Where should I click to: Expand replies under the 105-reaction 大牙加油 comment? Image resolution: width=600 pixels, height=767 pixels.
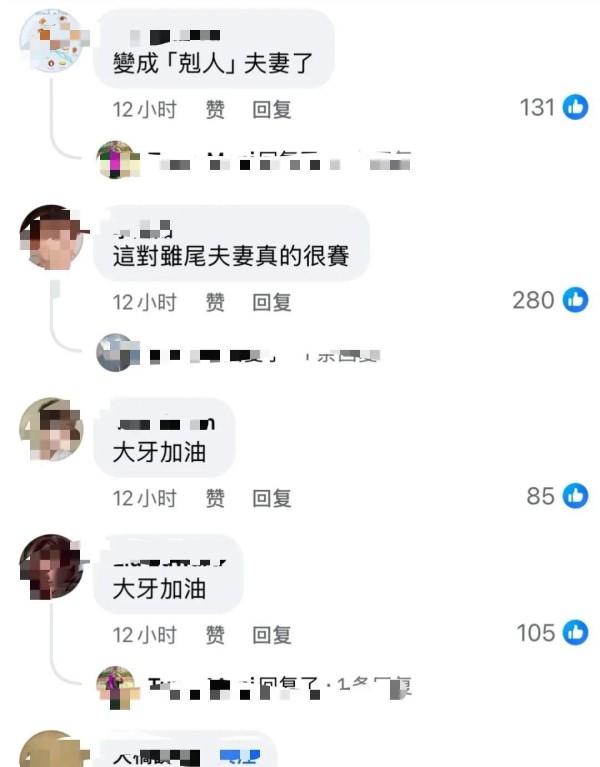pos(280,687)
